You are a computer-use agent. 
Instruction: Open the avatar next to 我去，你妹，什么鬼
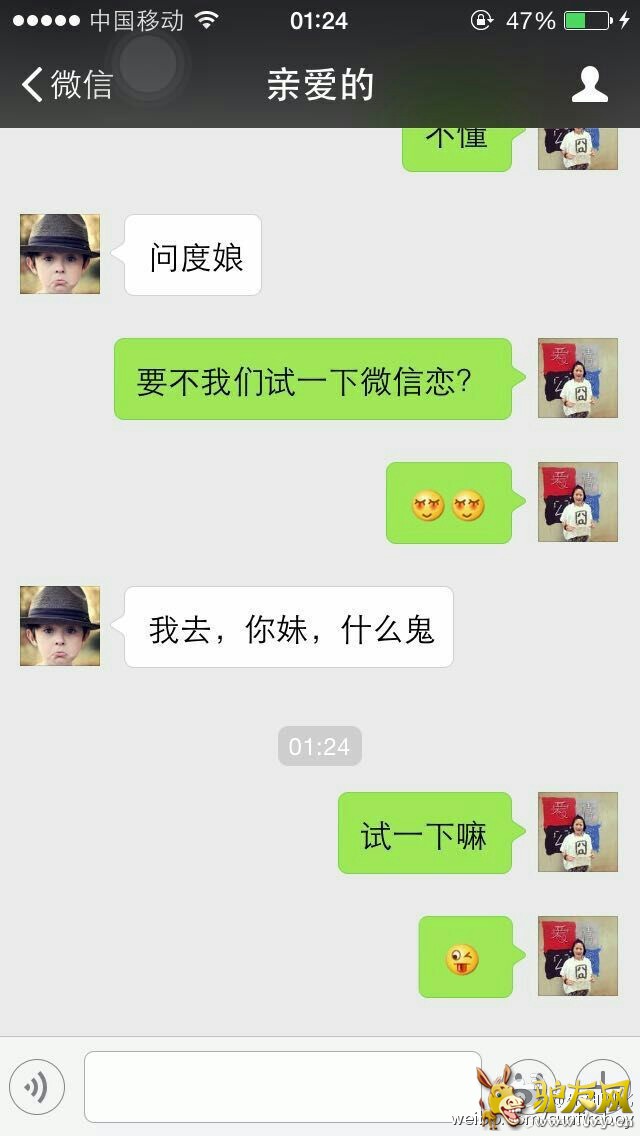tap(60, 626)
